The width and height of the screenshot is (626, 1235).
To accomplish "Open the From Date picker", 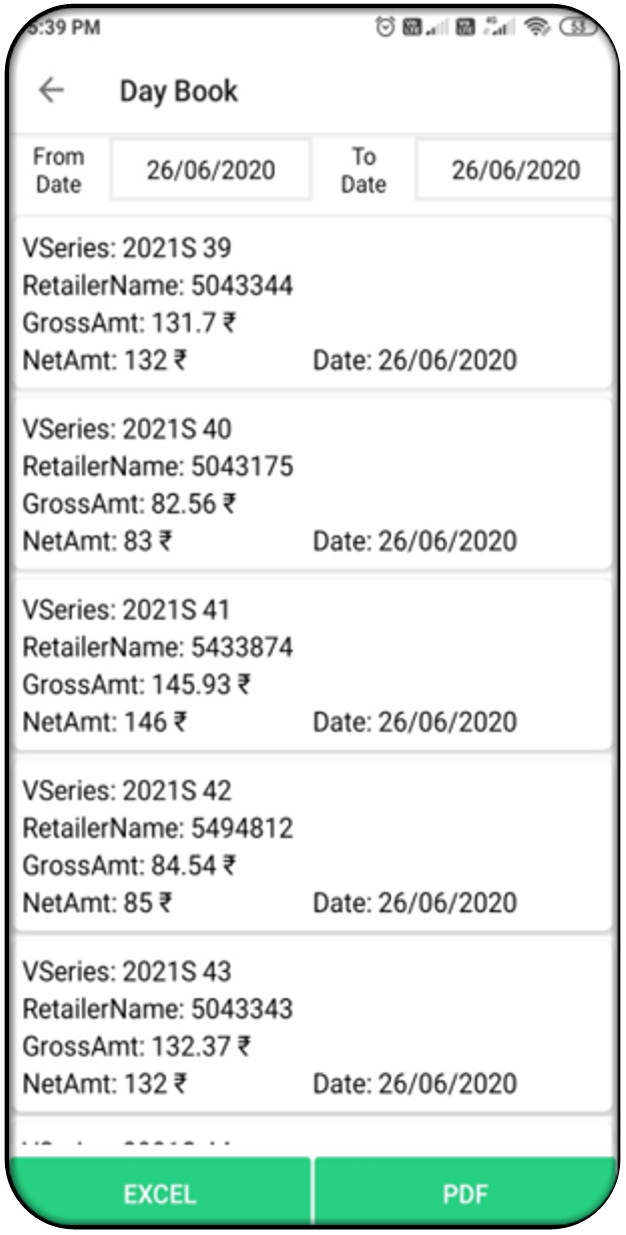I will [x=210, y=170].
